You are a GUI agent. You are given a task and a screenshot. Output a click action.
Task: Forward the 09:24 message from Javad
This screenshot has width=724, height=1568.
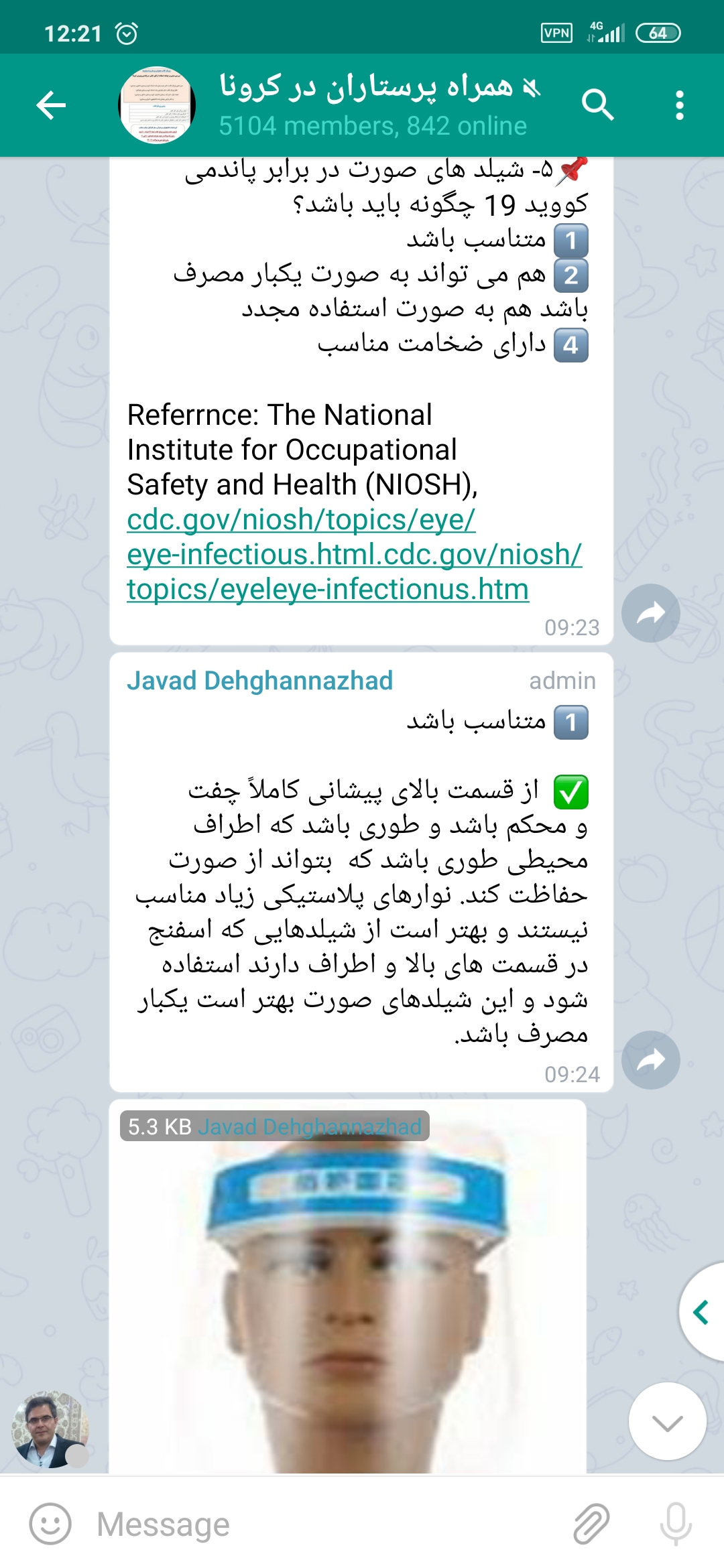pos(650,1059)
